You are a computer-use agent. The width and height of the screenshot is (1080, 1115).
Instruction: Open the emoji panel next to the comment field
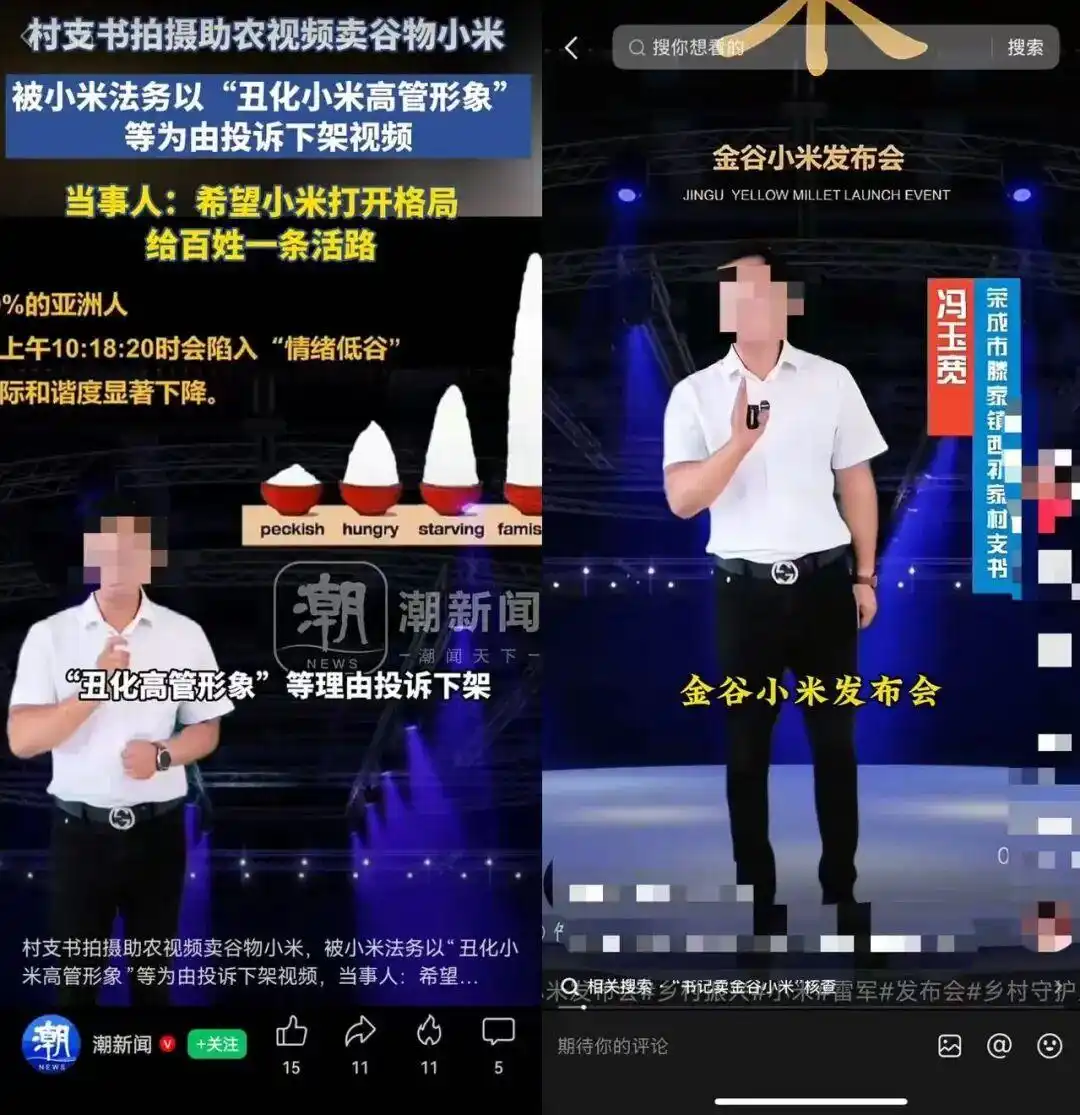coord(1048,1046)
